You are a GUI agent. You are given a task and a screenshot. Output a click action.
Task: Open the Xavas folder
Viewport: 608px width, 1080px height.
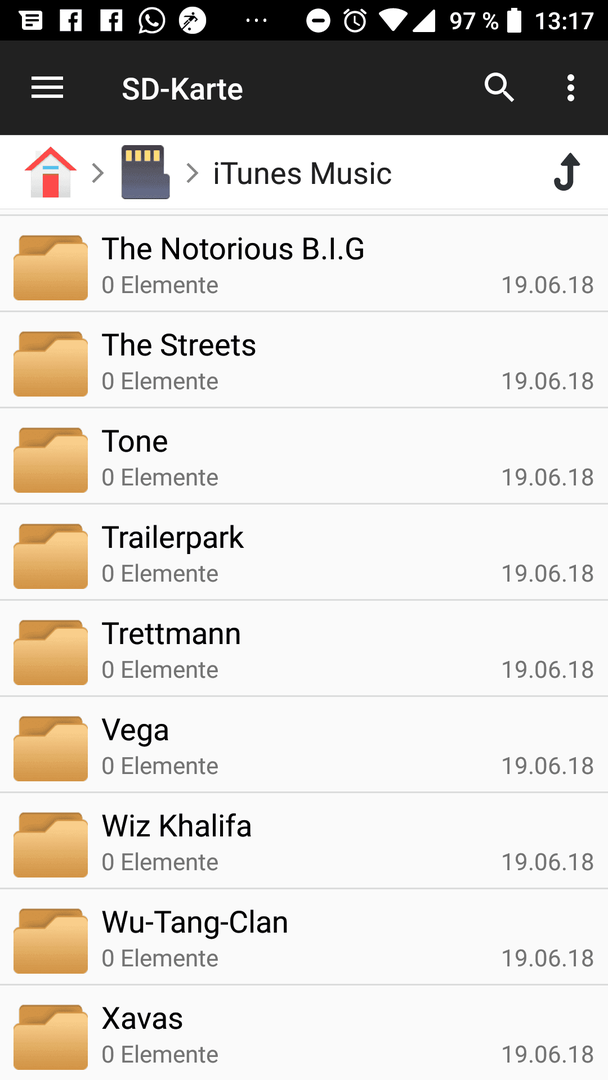pyautogui.click(x=304, y=1033)
